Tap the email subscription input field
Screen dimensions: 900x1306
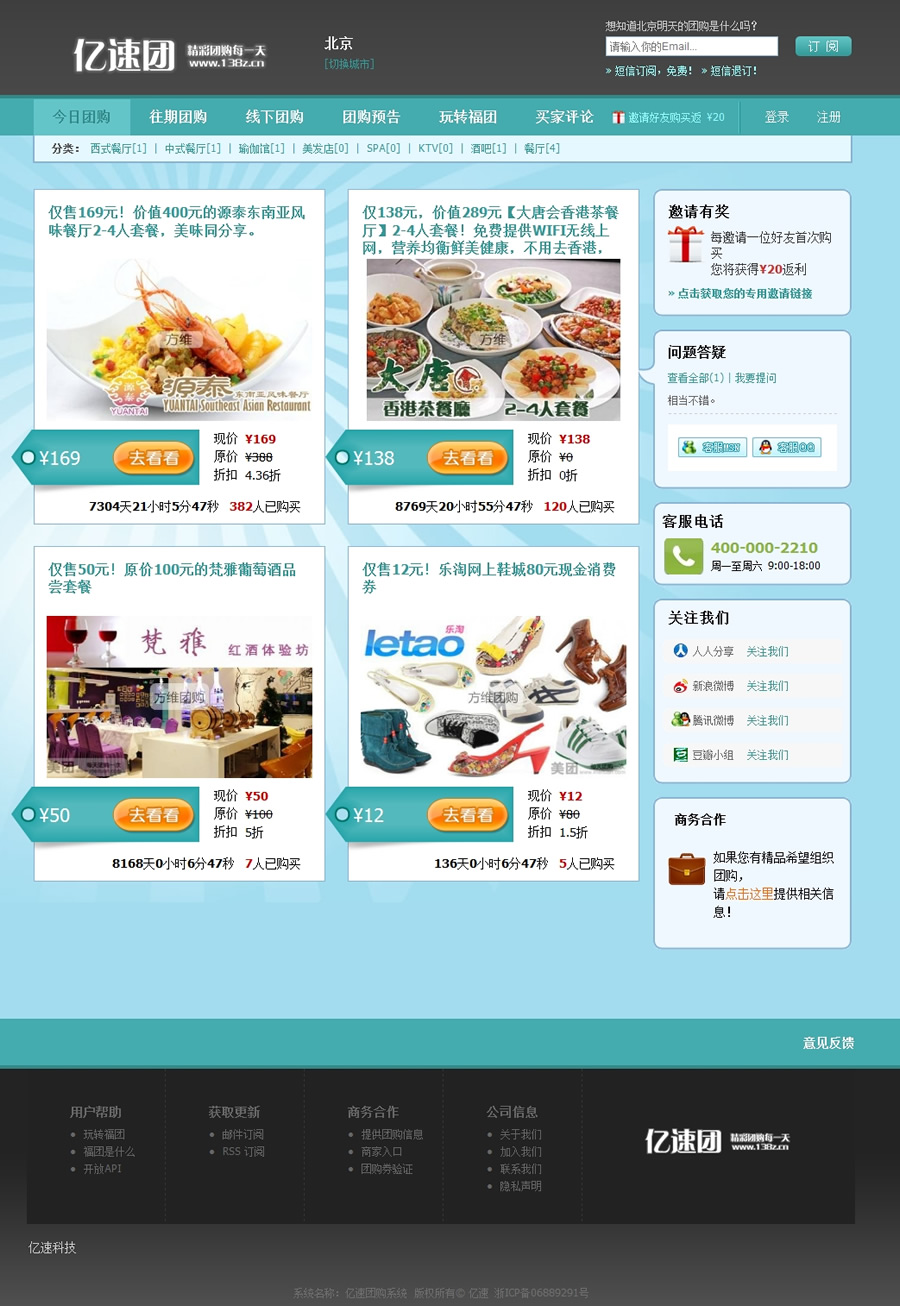click(x=691, y=46)
